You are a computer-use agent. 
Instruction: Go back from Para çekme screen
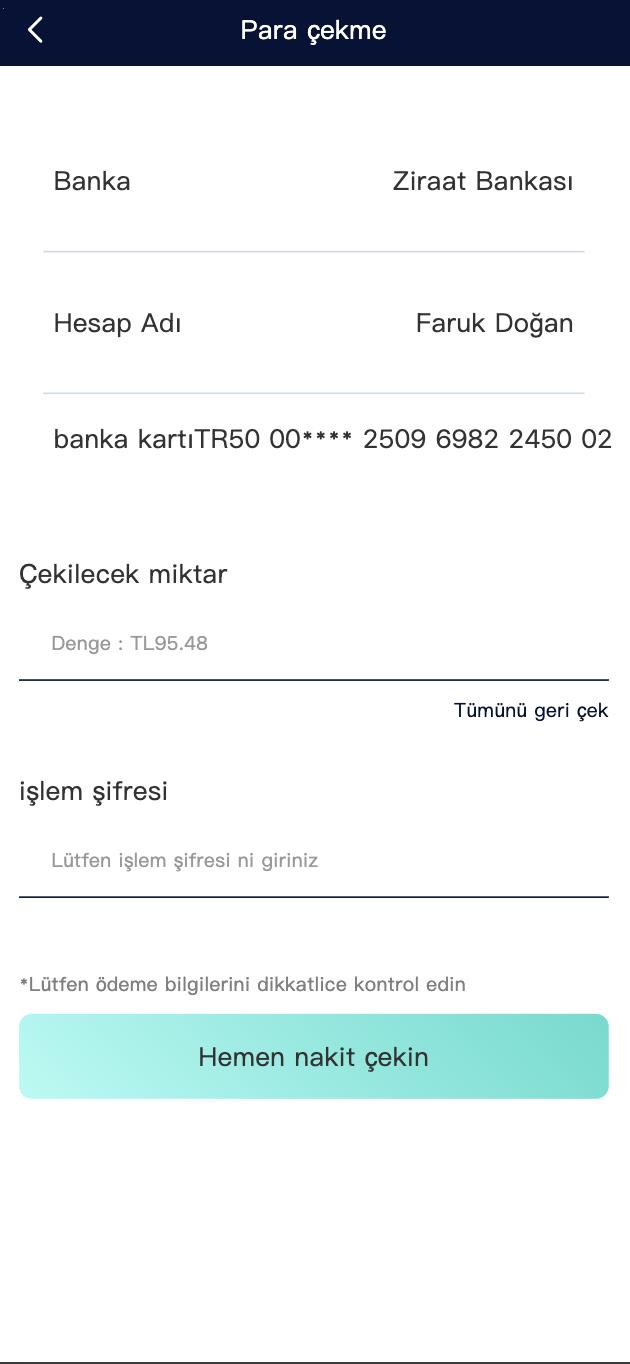click(x=36, y=30)
